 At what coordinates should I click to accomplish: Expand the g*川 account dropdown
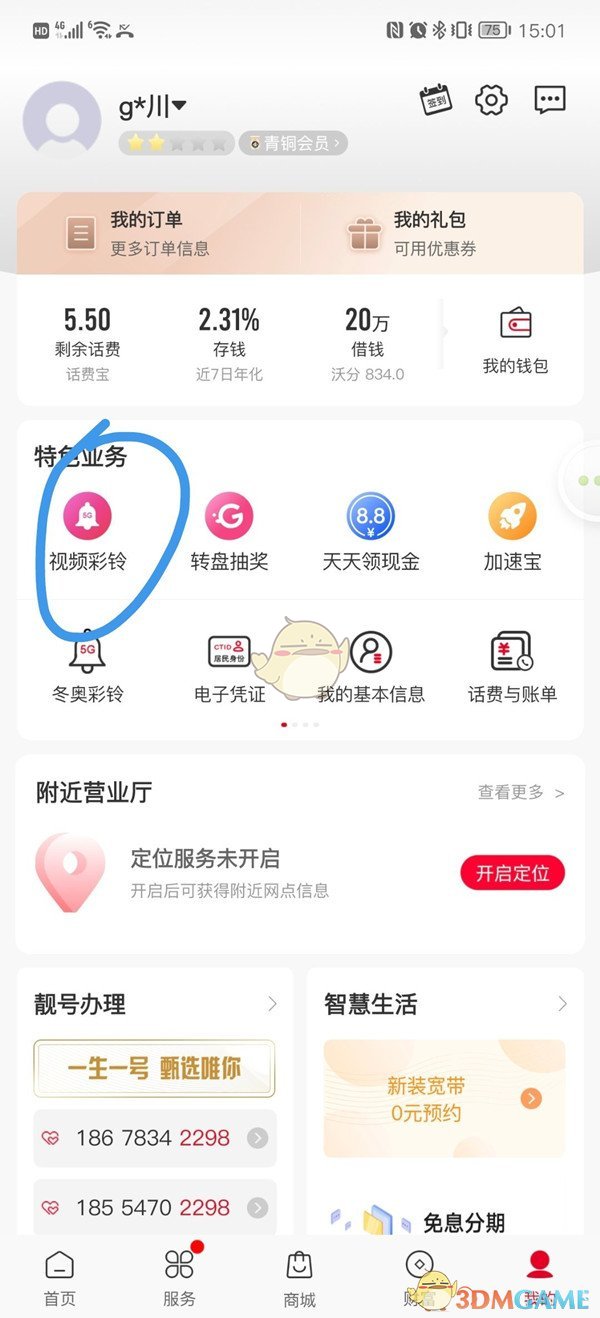tap(180, 106)
